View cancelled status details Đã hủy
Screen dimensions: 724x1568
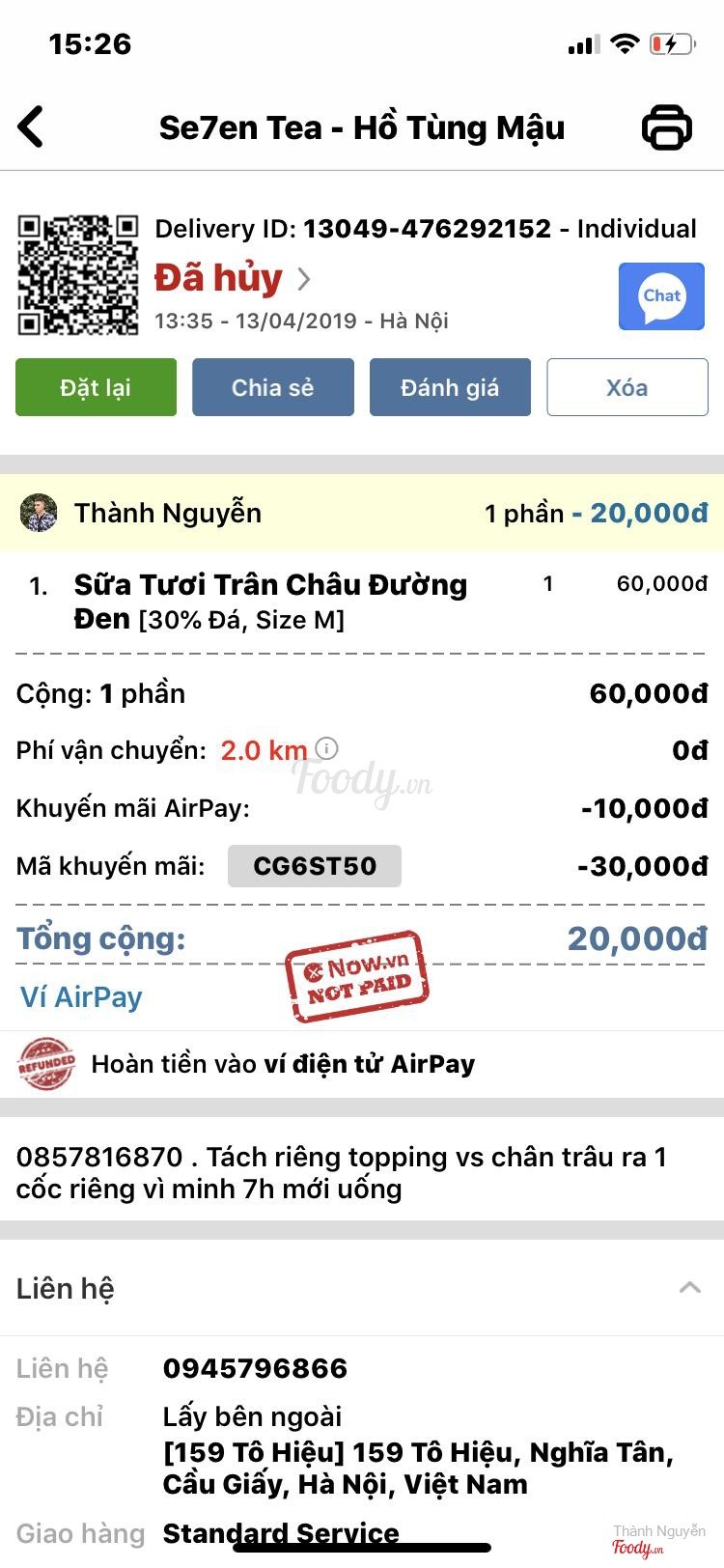tap(232, 279)
